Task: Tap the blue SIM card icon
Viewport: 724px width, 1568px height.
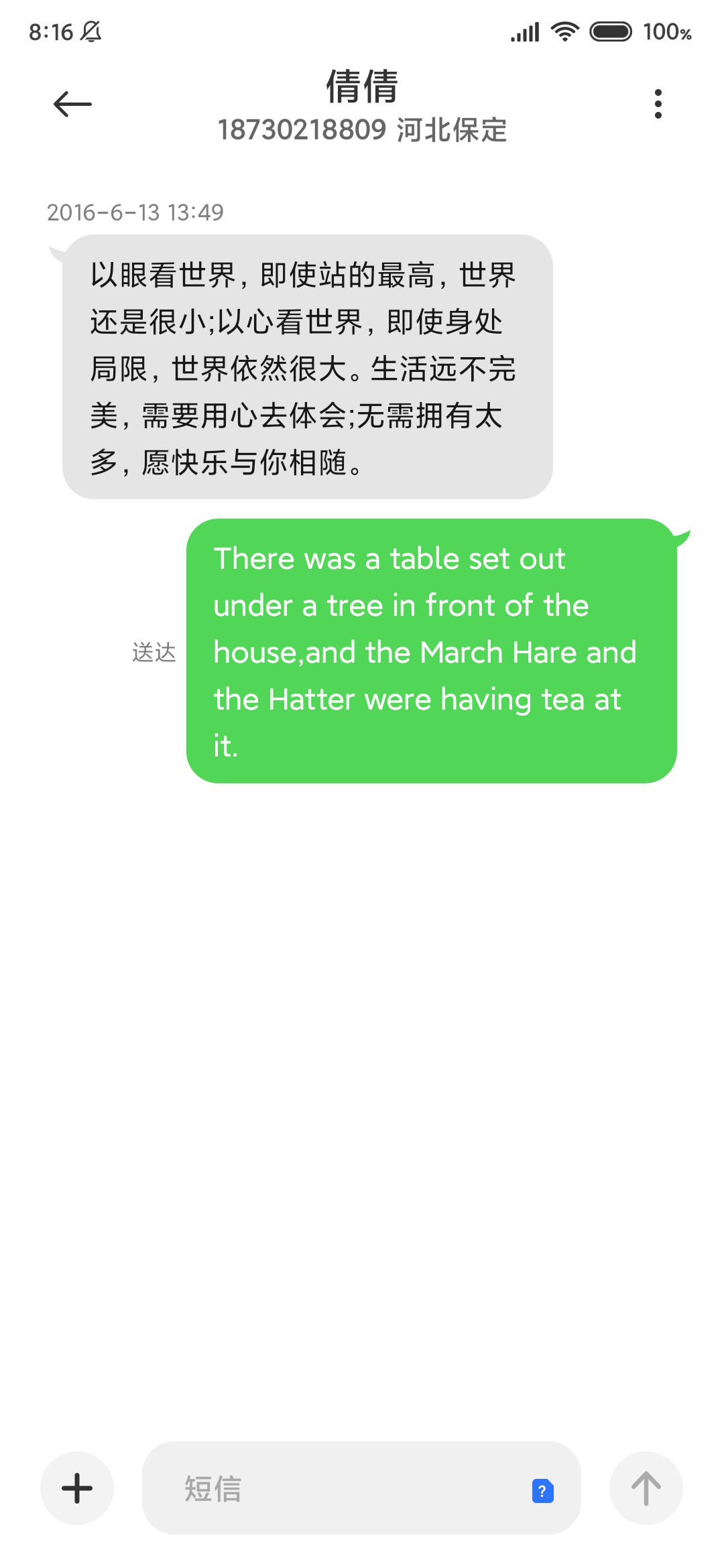Action: coord(542,1490)
